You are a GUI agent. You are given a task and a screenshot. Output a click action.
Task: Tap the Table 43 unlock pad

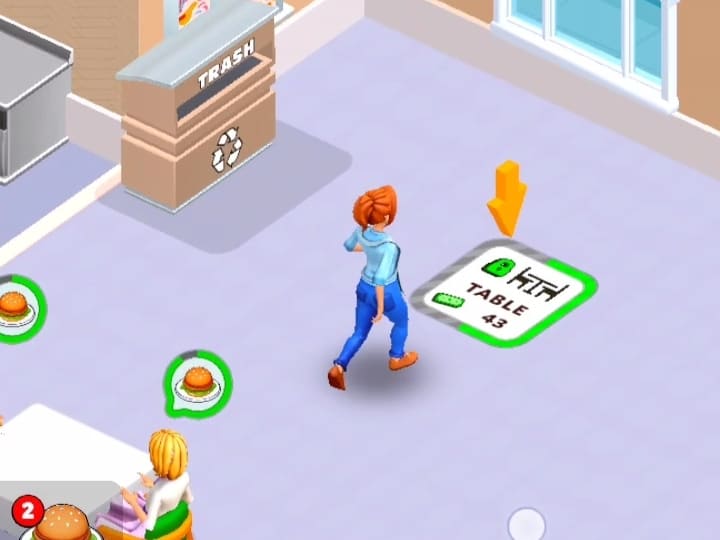click(505, 294)
